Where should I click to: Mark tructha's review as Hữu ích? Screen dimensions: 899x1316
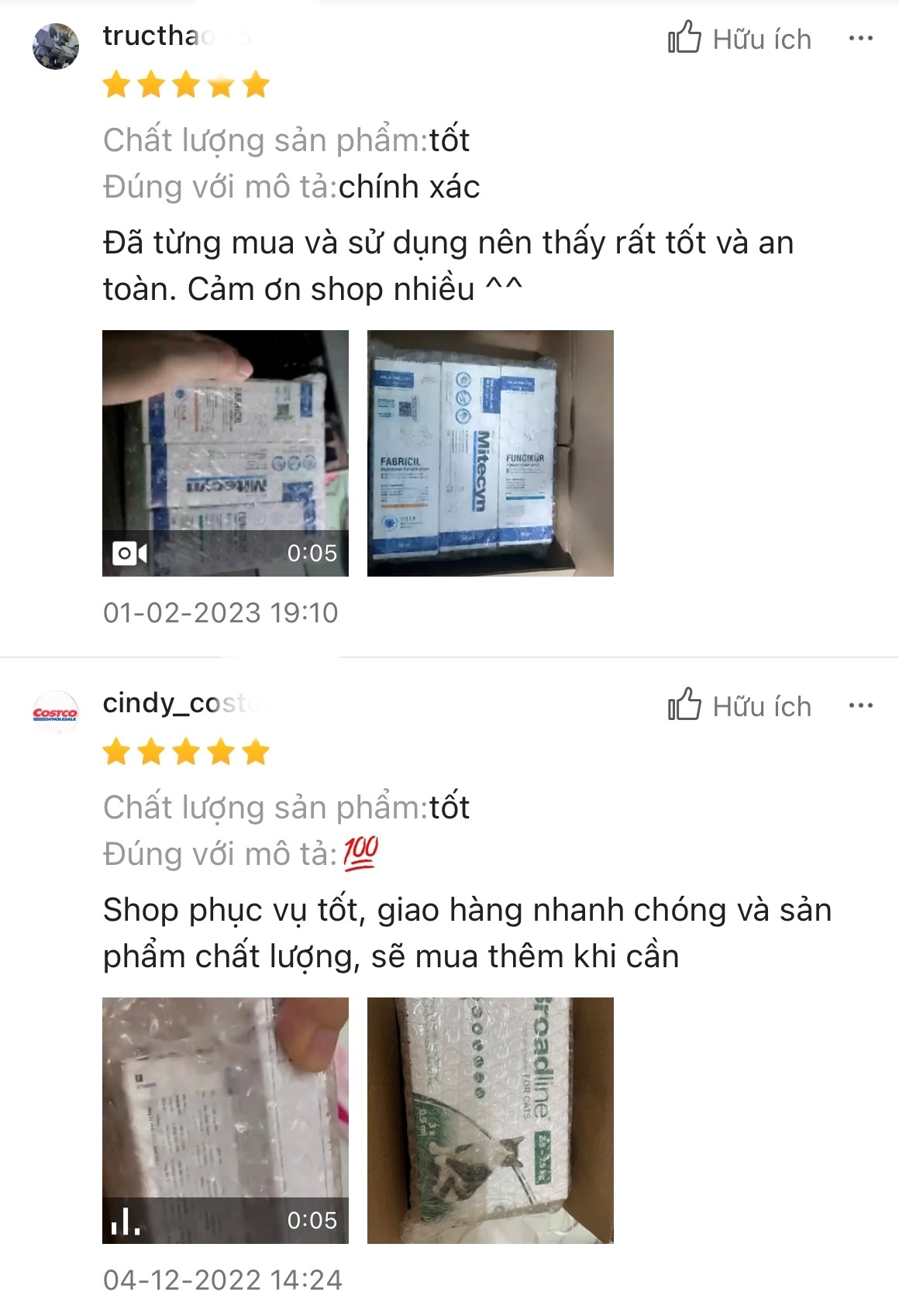[x=739, y=39]
